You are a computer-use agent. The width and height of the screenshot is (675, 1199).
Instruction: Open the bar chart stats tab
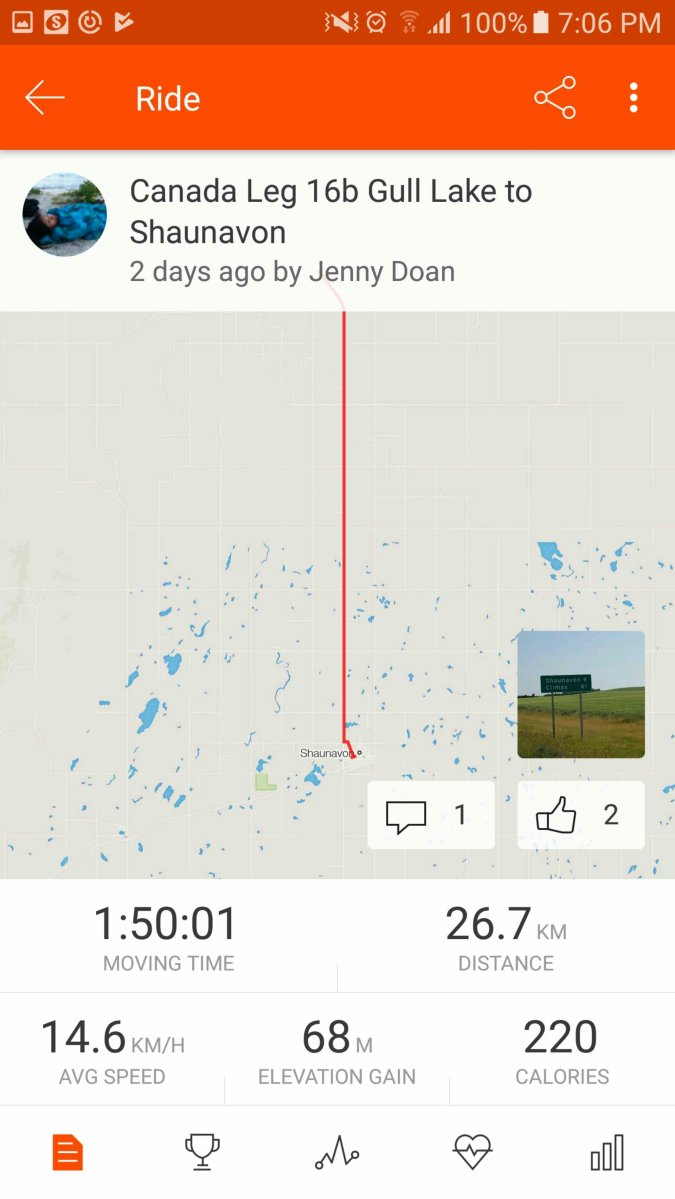coord(607,1153)
